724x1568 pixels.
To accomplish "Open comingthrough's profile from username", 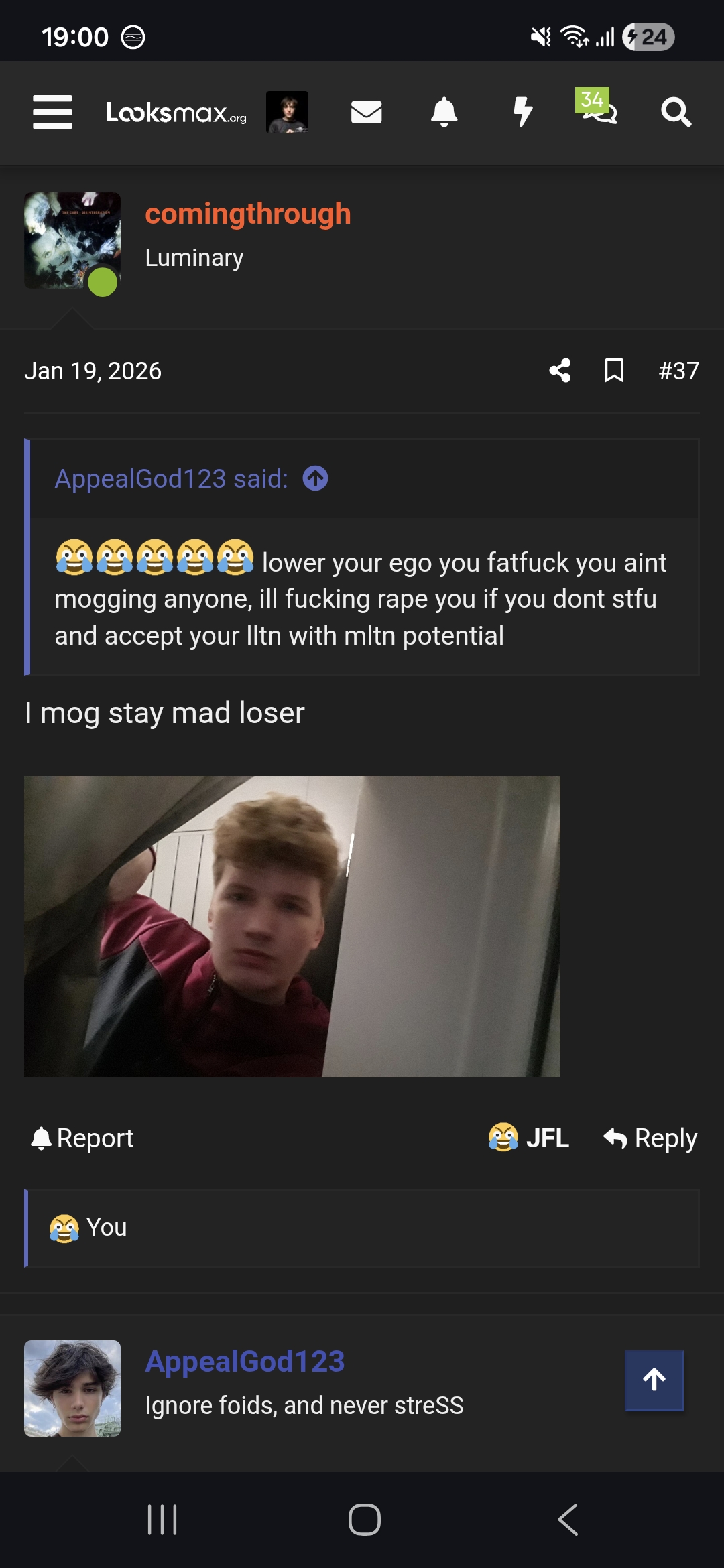I will pyautogui.click(x=248, y=214).
